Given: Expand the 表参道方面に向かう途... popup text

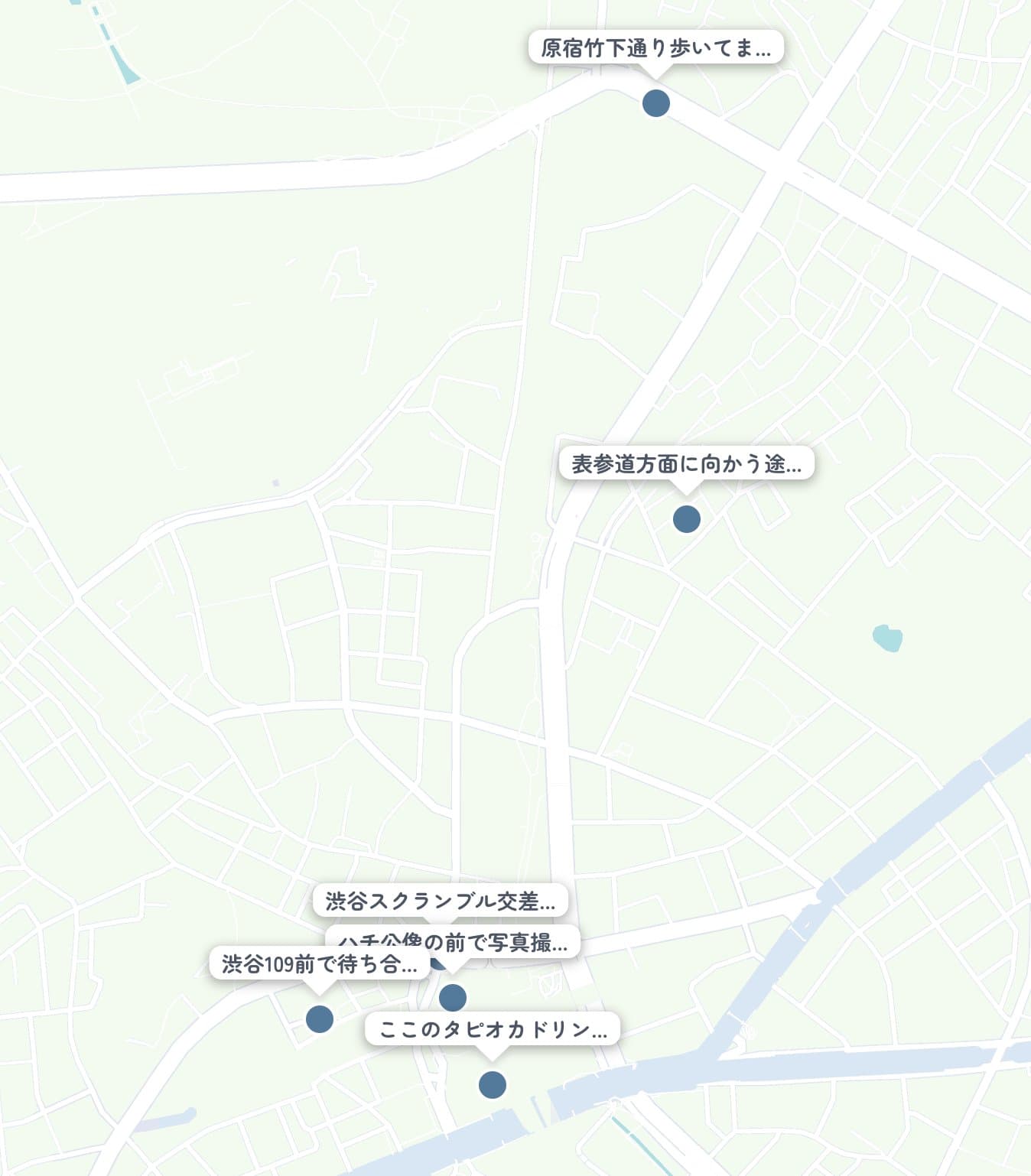Looking at the screenshot, I should pos(686,462).
